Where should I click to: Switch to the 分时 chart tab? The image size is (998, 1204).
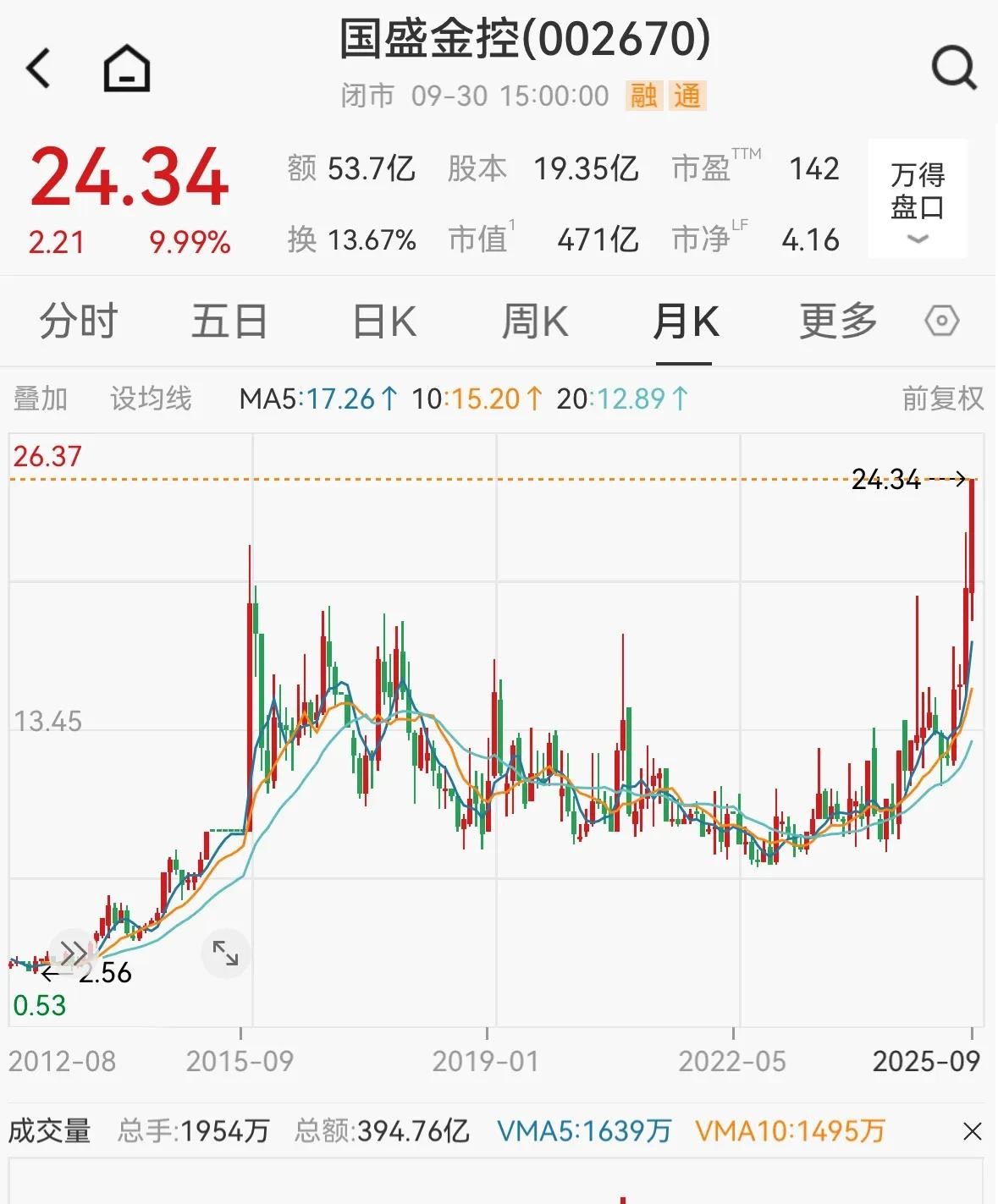(x=78, y=322)
